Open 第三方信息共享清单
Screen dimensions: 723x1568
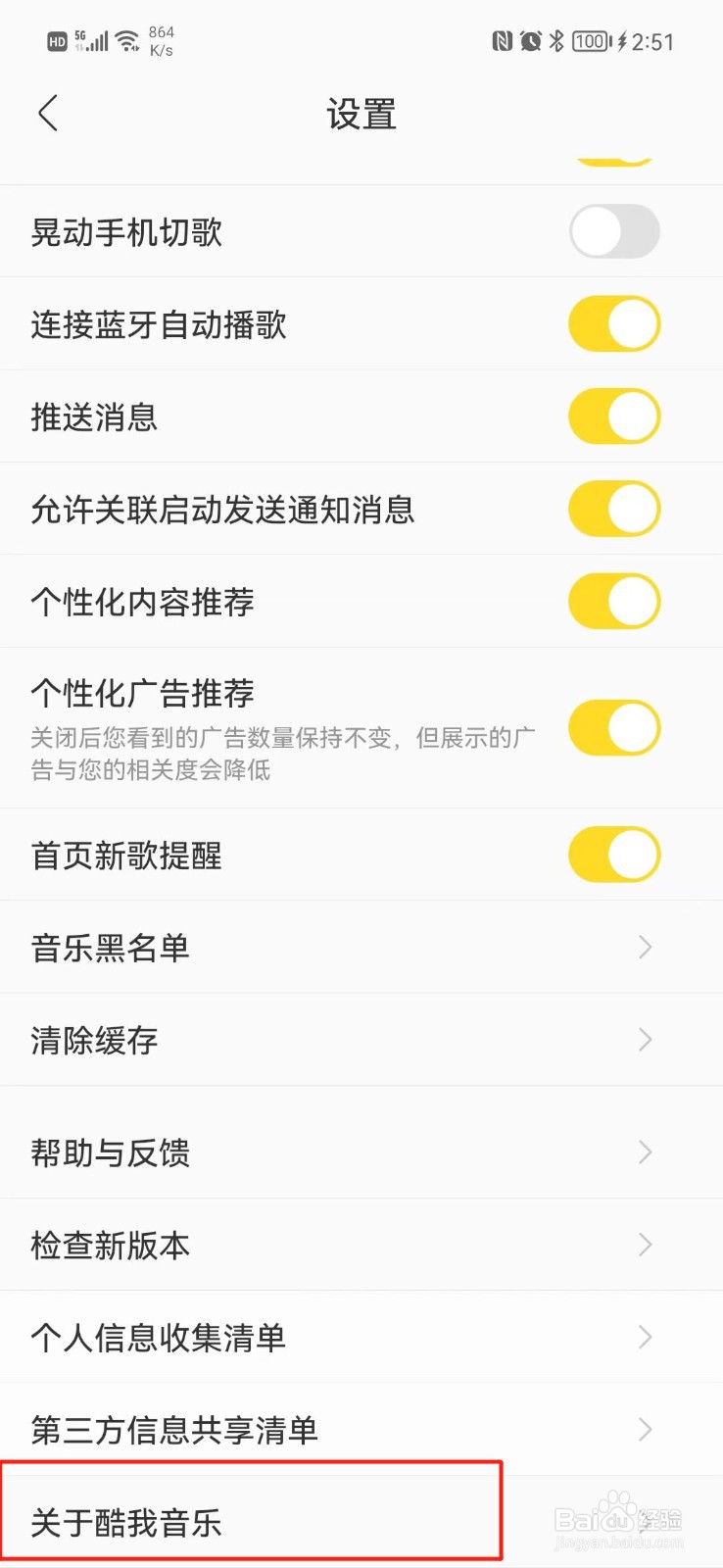click(361, 1430)
